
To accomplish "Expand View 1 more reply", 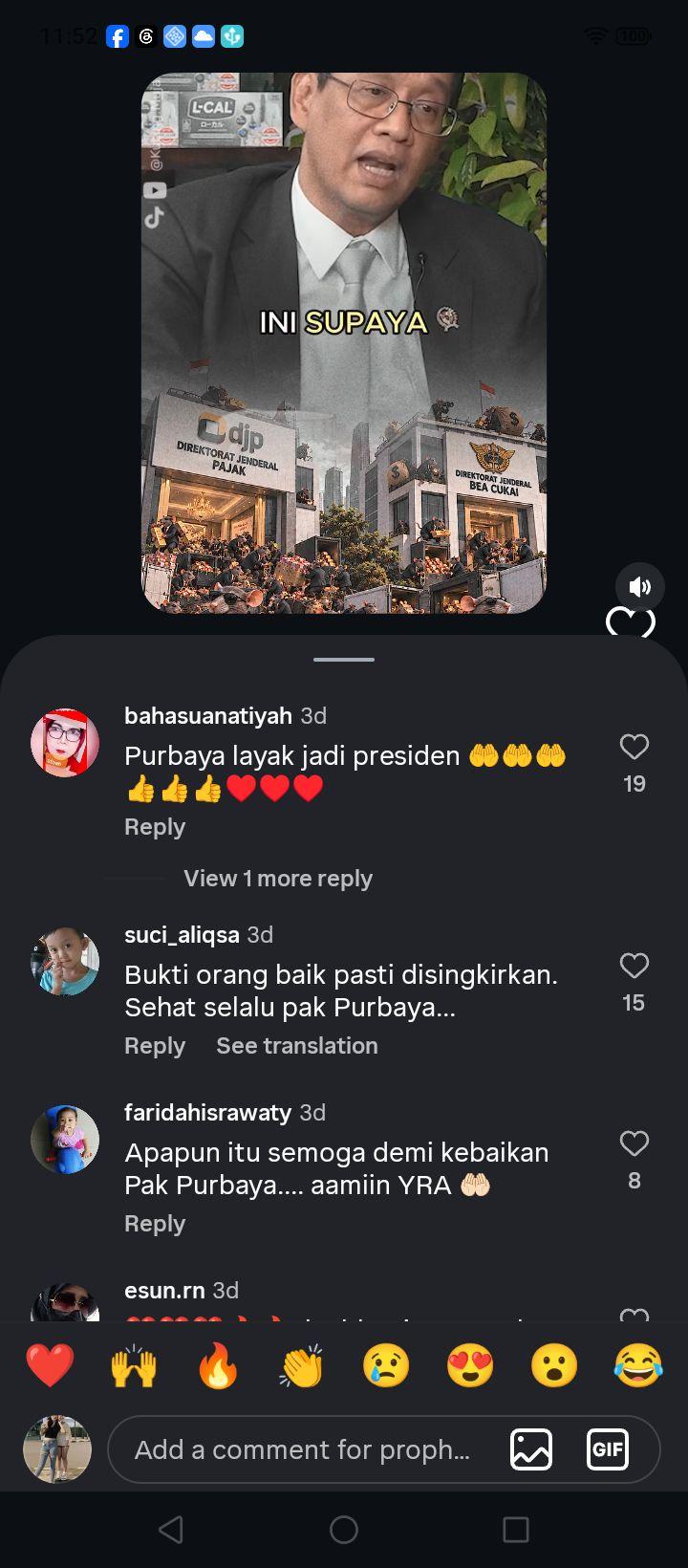I will (x=278, y=879).
